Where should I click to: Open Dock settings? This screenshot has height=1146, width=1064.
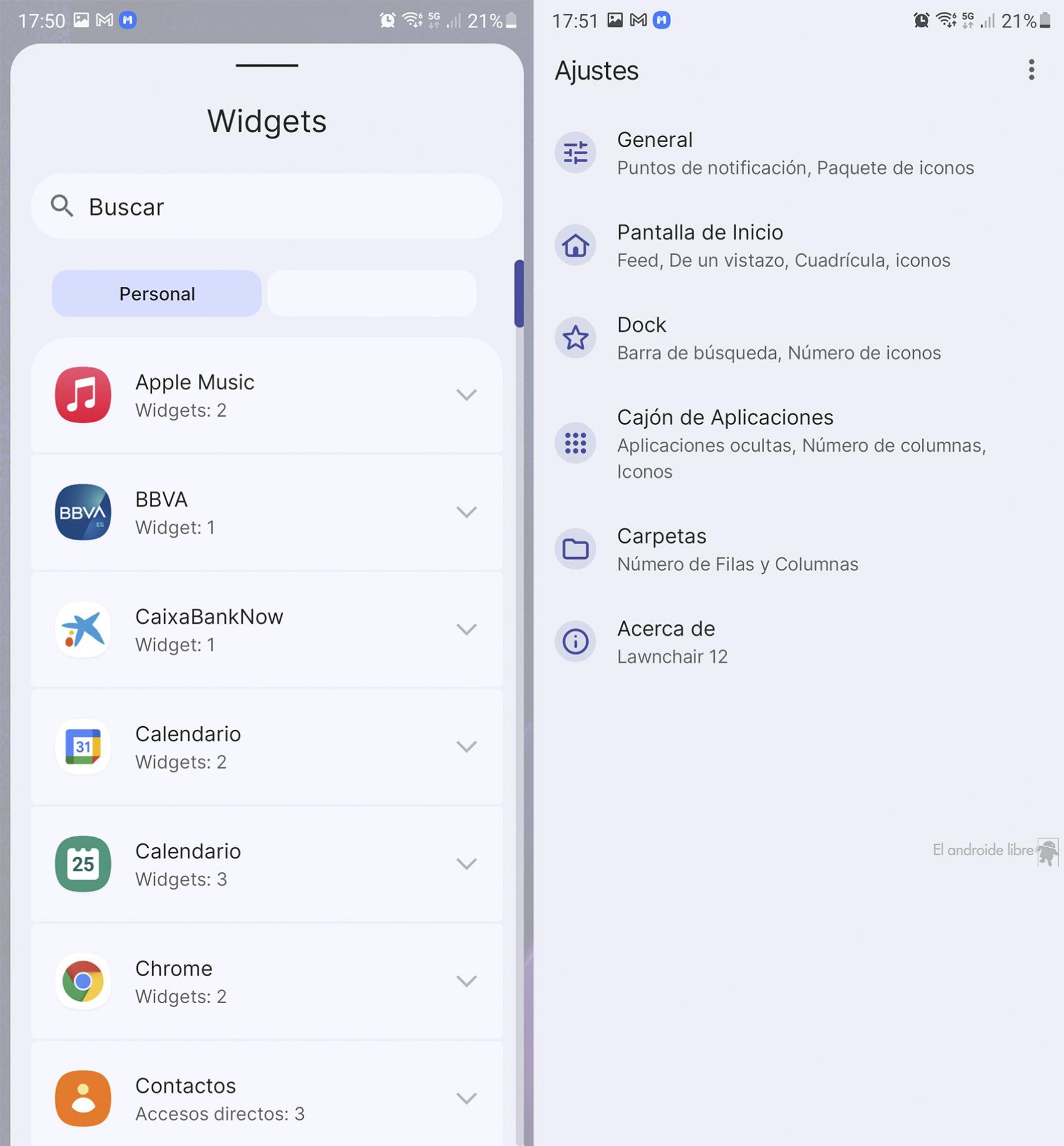click(778, 338)
